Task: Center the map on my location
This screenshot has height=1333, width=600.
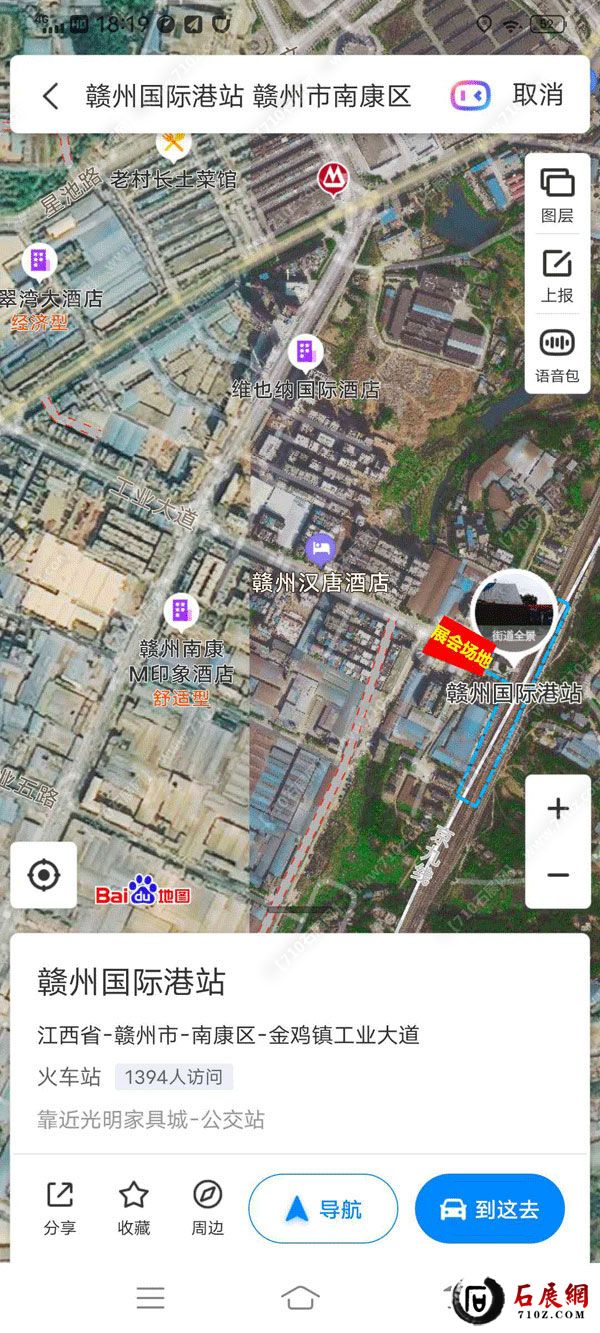Action: tap(44, 875)
